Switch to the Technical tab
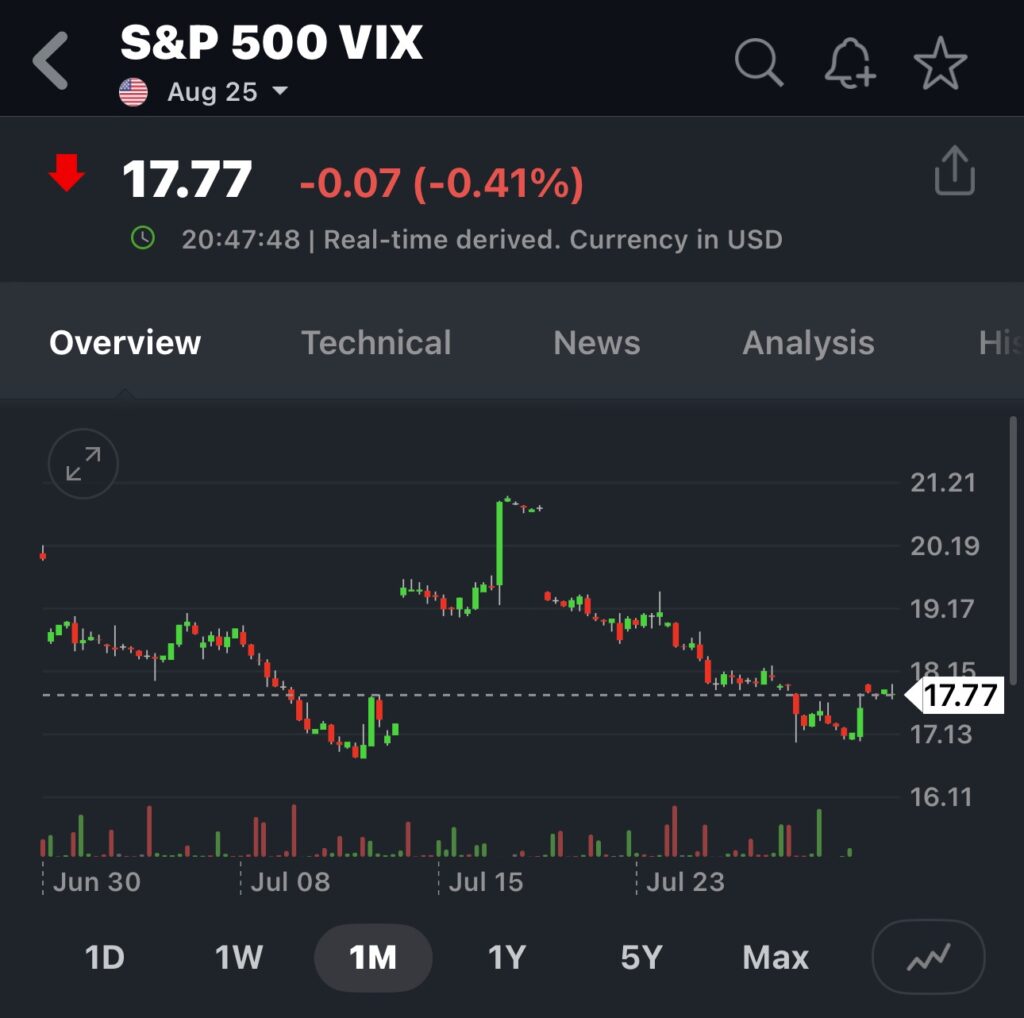1024x1018 pixels. (x=376, y=343)
